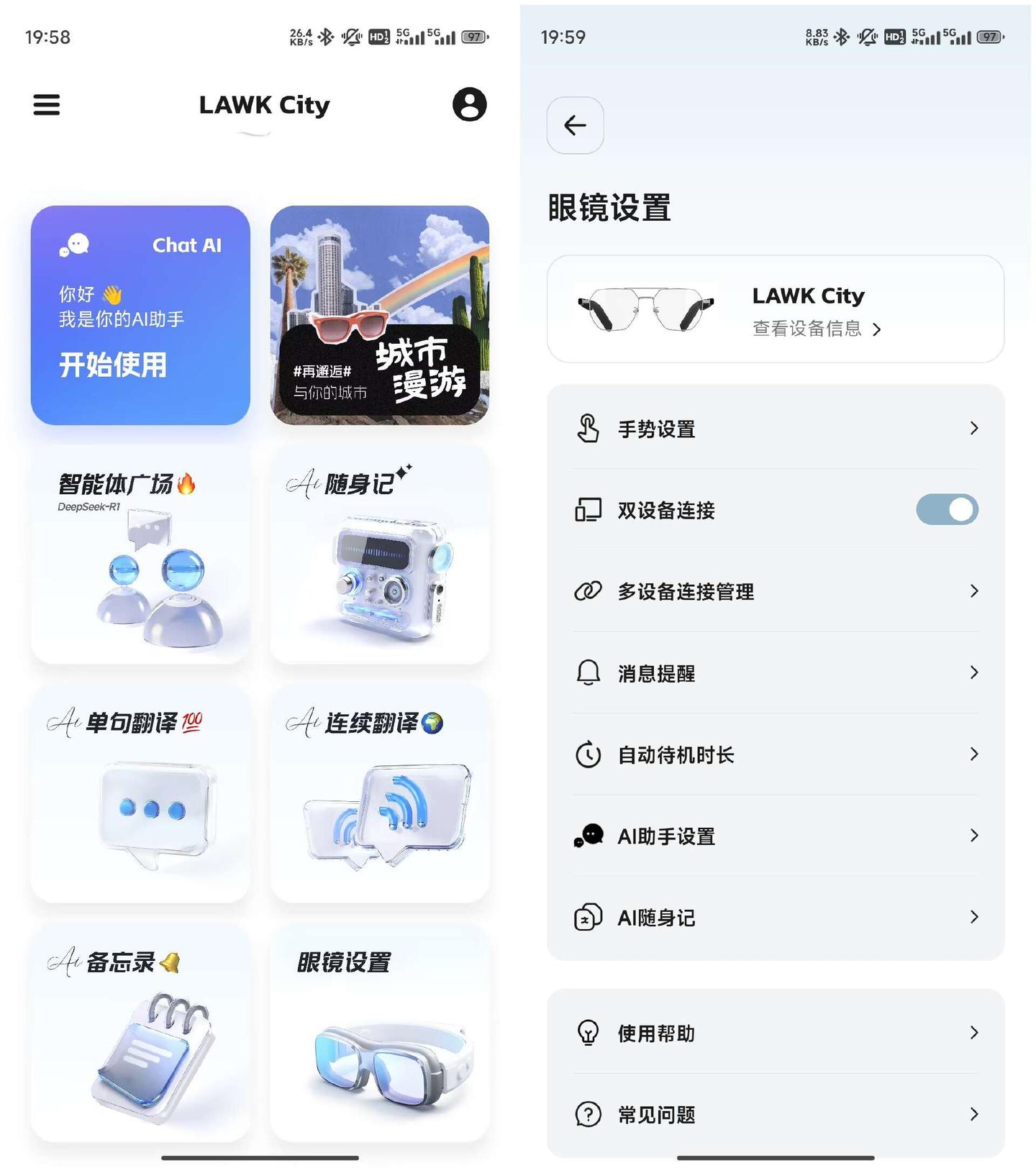This screenshot has width=1036, height=1173.
Task: Tap the back arrow on 眼镜设置 page
Action: (574, 125)
